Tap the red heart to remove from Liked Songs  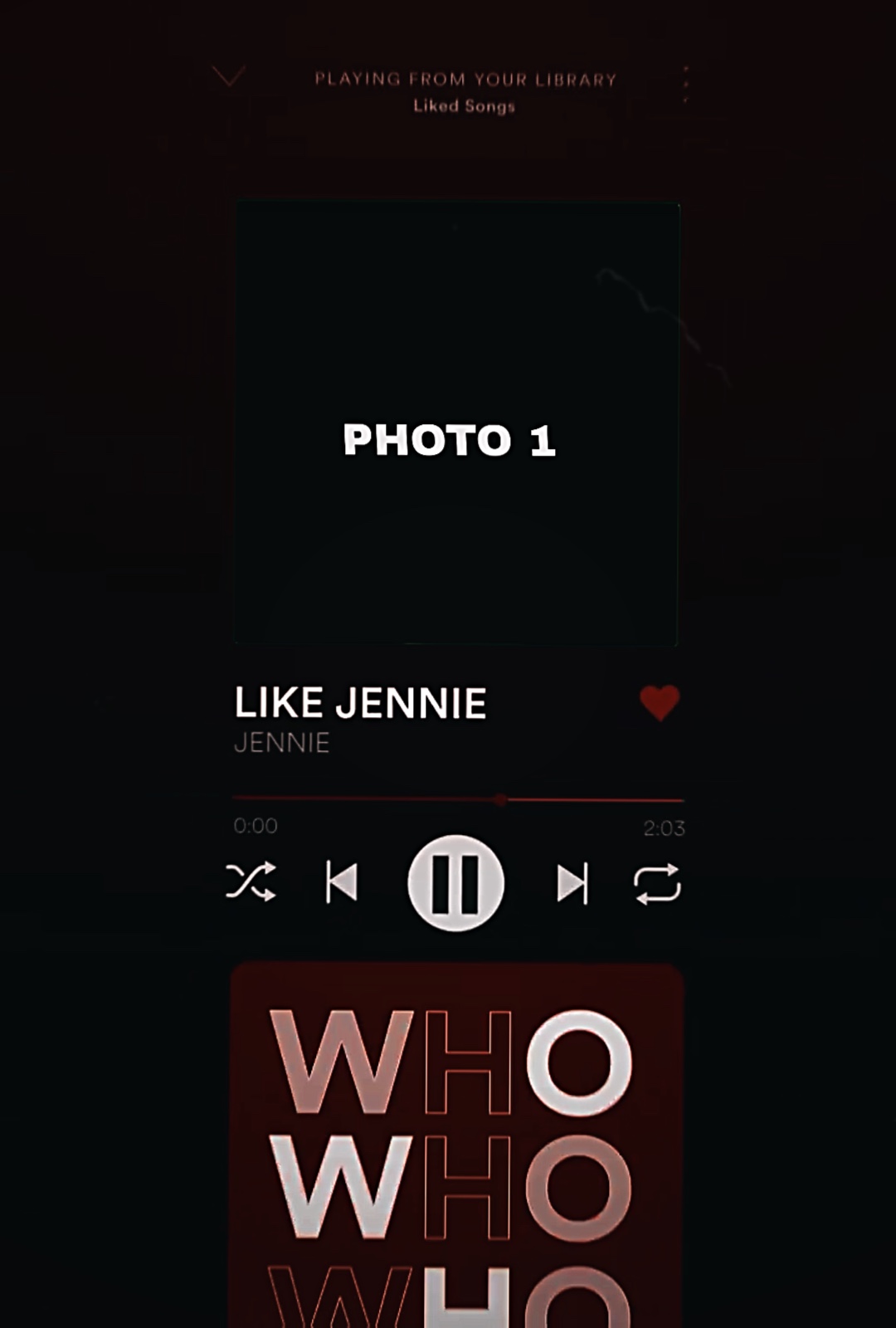coord(660,703)
